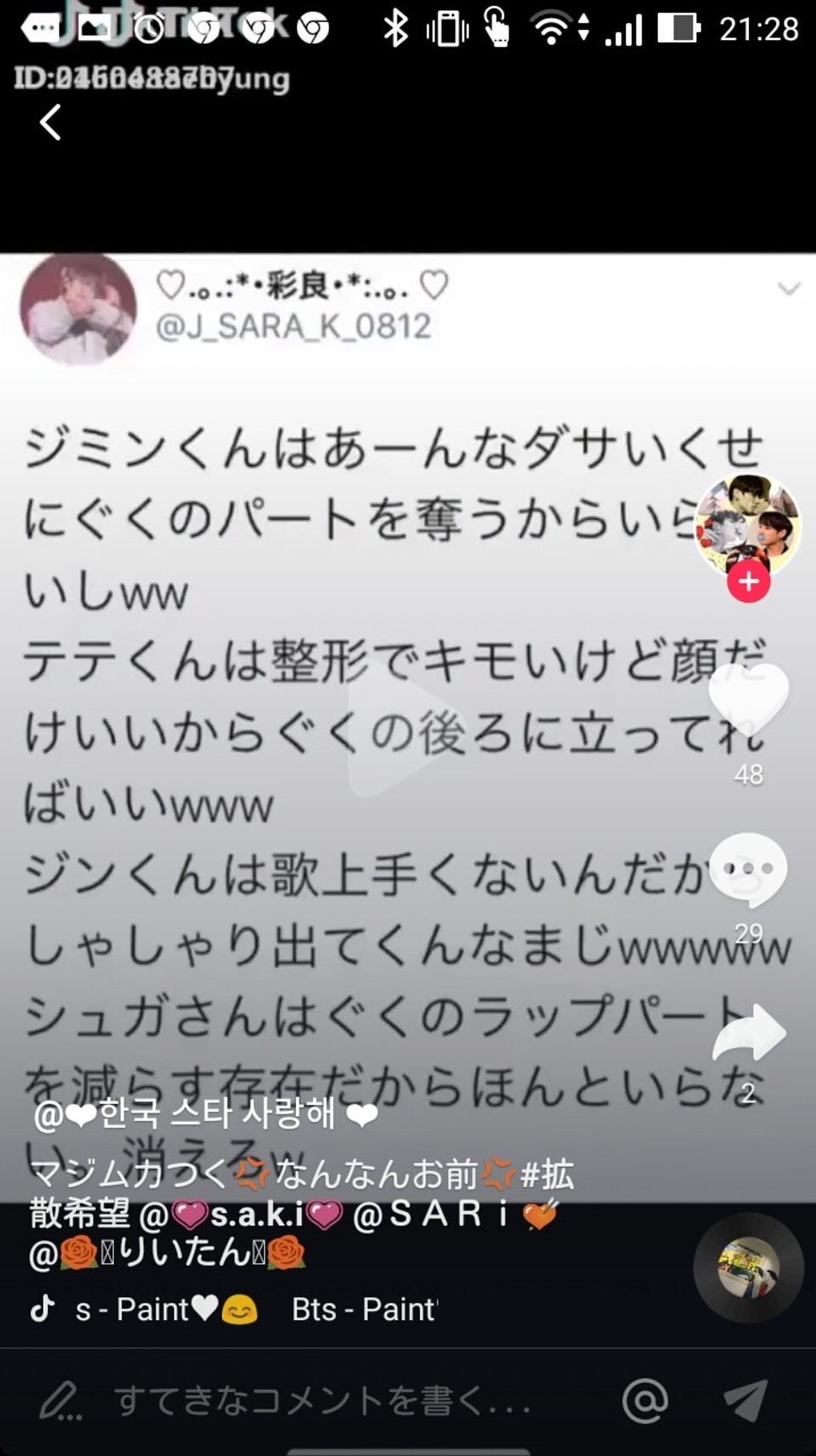
Task: Open the creator name @한국 스타 사랑해
Action: click(206, 1114)
